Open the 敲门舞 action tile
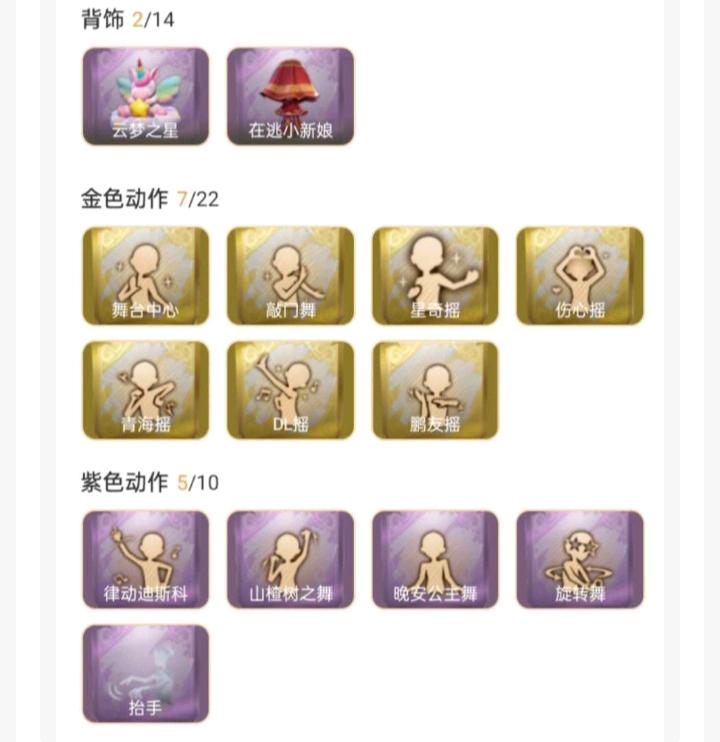The height and width of the screenshot is (742, 720). [290, 276]
